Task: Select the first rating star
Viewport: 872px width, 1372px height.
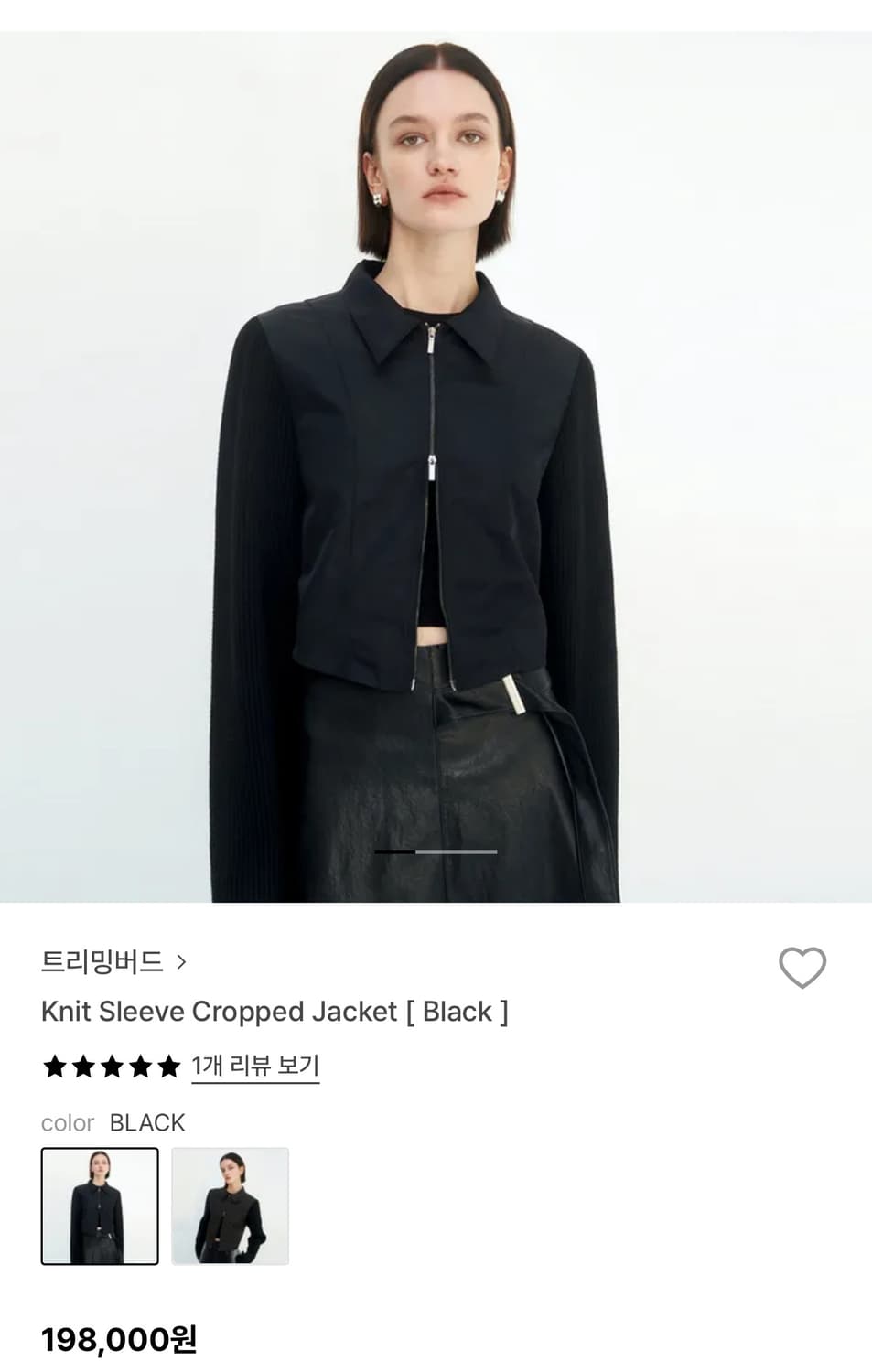Action: 53,1065
